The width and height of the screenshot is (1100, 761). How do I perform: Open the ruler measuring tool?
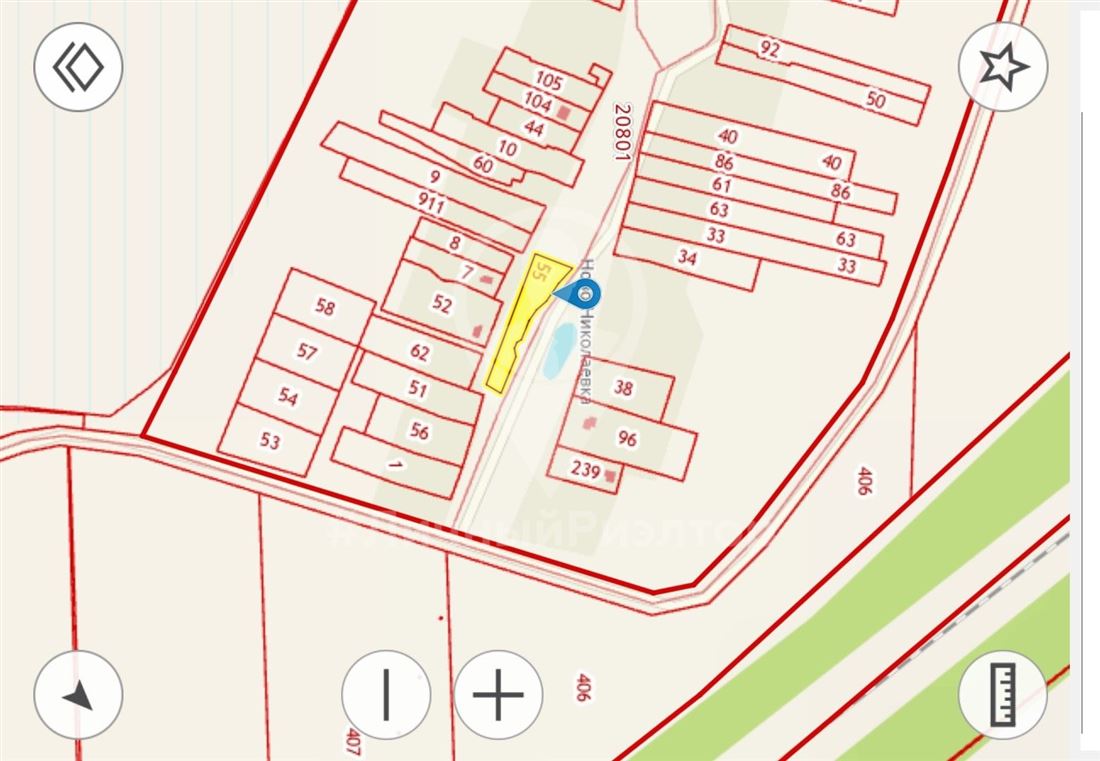click(x=1002, y=695)
